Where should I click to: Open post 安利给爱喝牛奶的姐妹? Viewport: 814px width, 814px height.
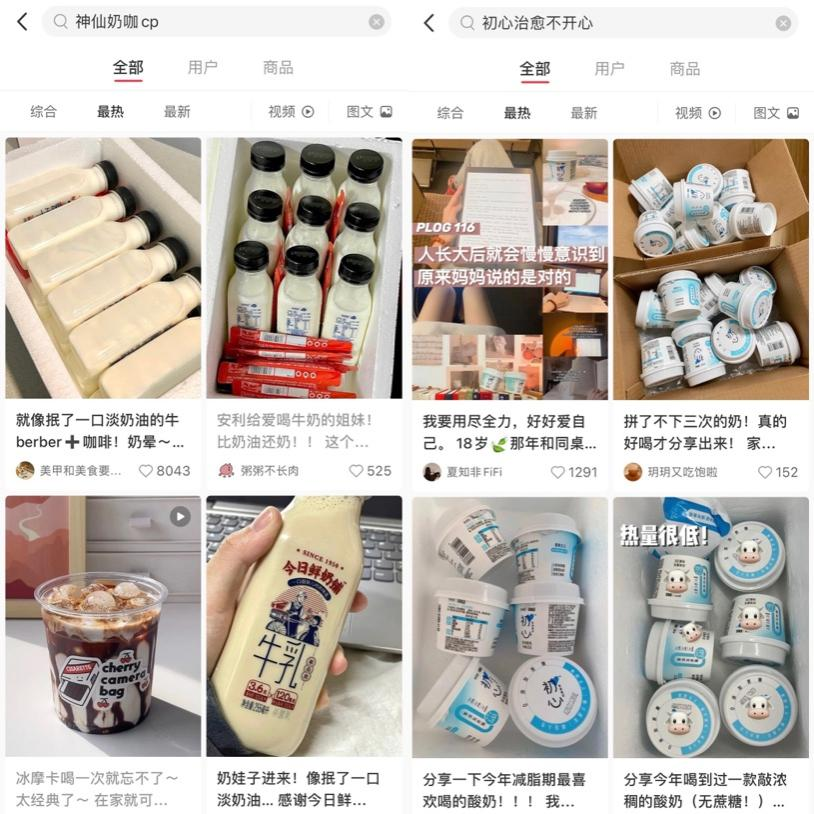[304, 268]
